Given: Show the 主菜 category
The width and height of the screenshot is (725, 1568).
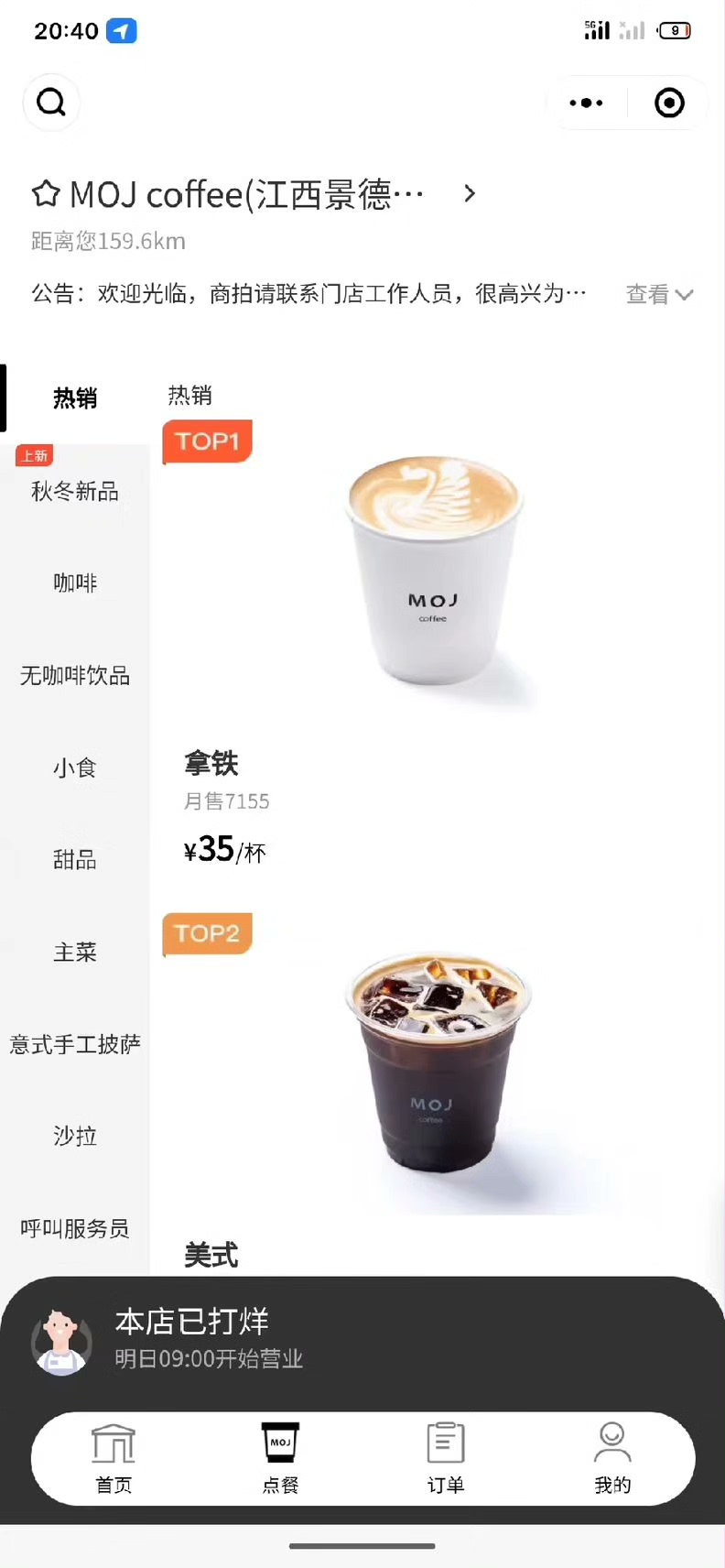Looking at the screenshot, I should pyautogui.click(x=75, y=953).
